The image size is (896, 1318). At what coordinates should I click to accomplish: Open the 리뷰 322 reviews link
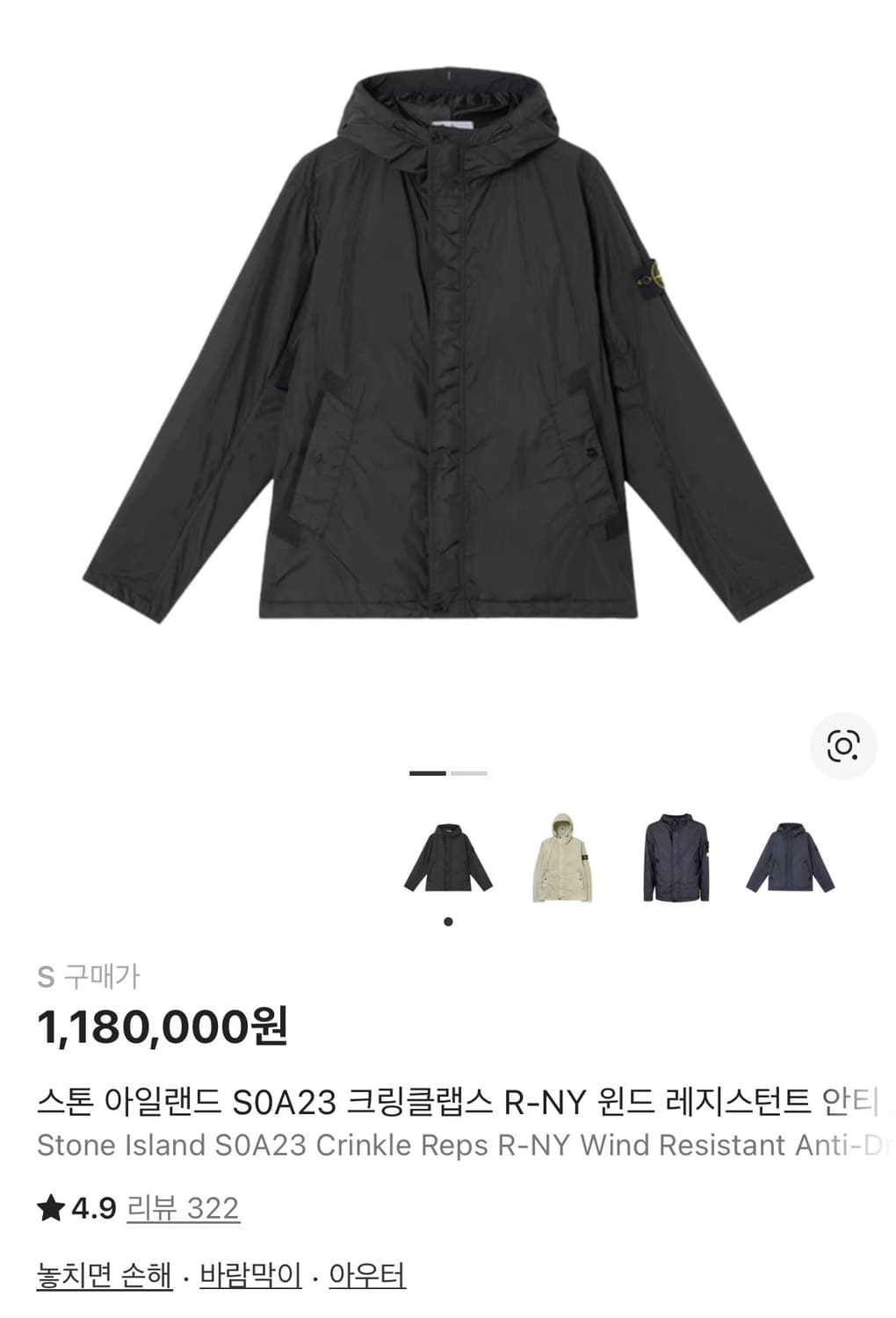(x=184, y=1208)
